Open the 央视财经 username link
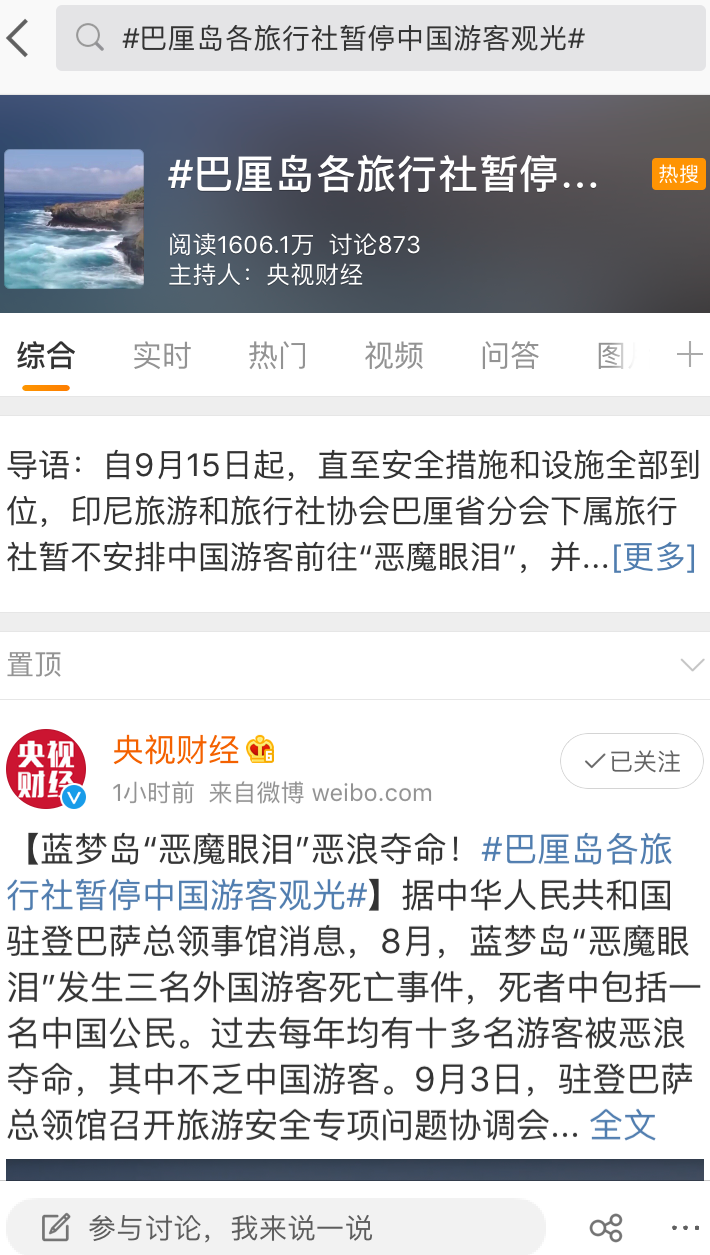710x1255 pixels. (176, 749)
